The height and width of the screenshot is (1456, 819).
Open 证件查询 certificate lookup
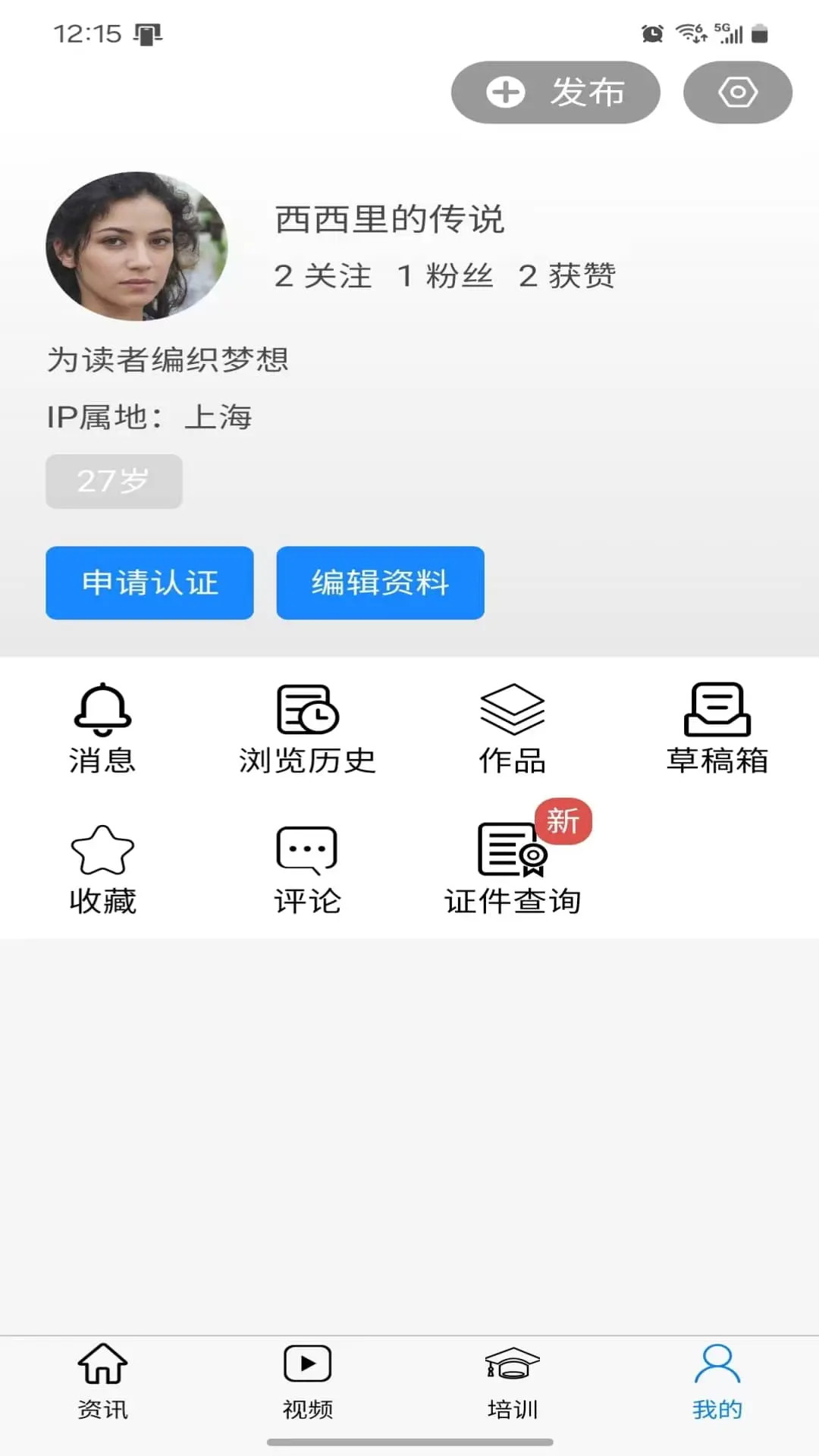[x=513, y=869]
